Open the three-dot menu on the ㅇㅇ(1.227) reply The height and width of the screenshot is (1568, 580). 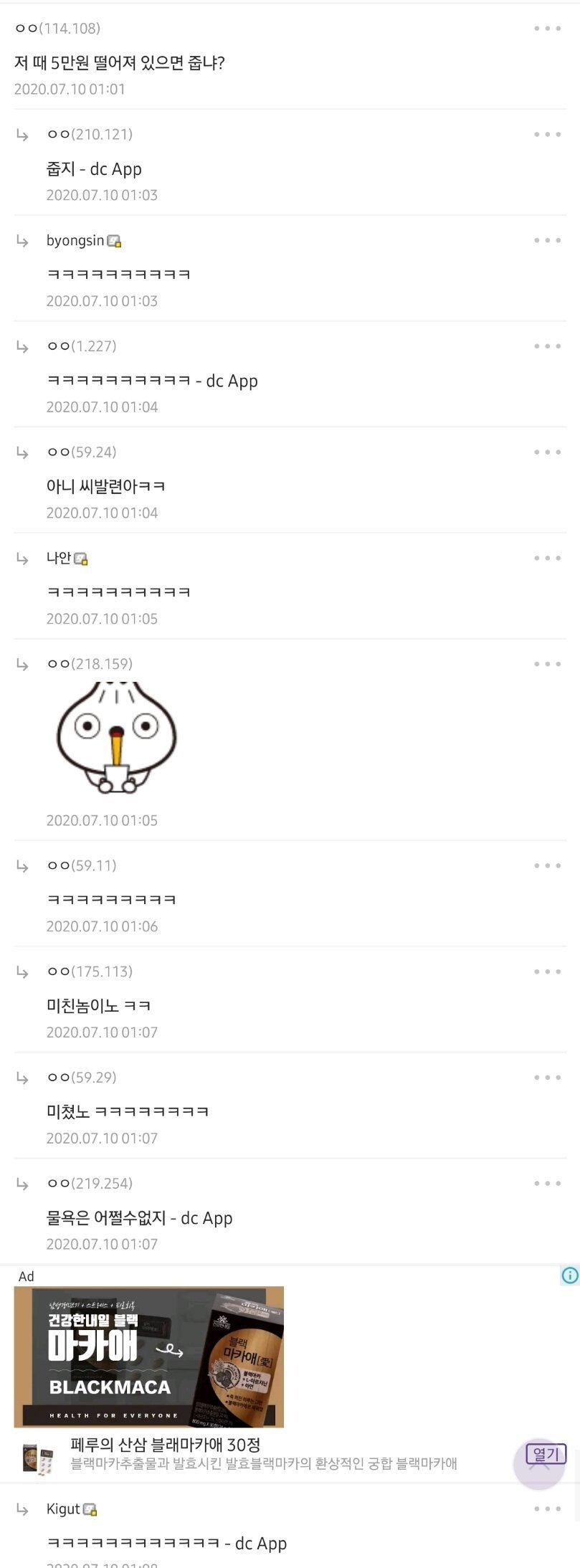tap(547, 346)
